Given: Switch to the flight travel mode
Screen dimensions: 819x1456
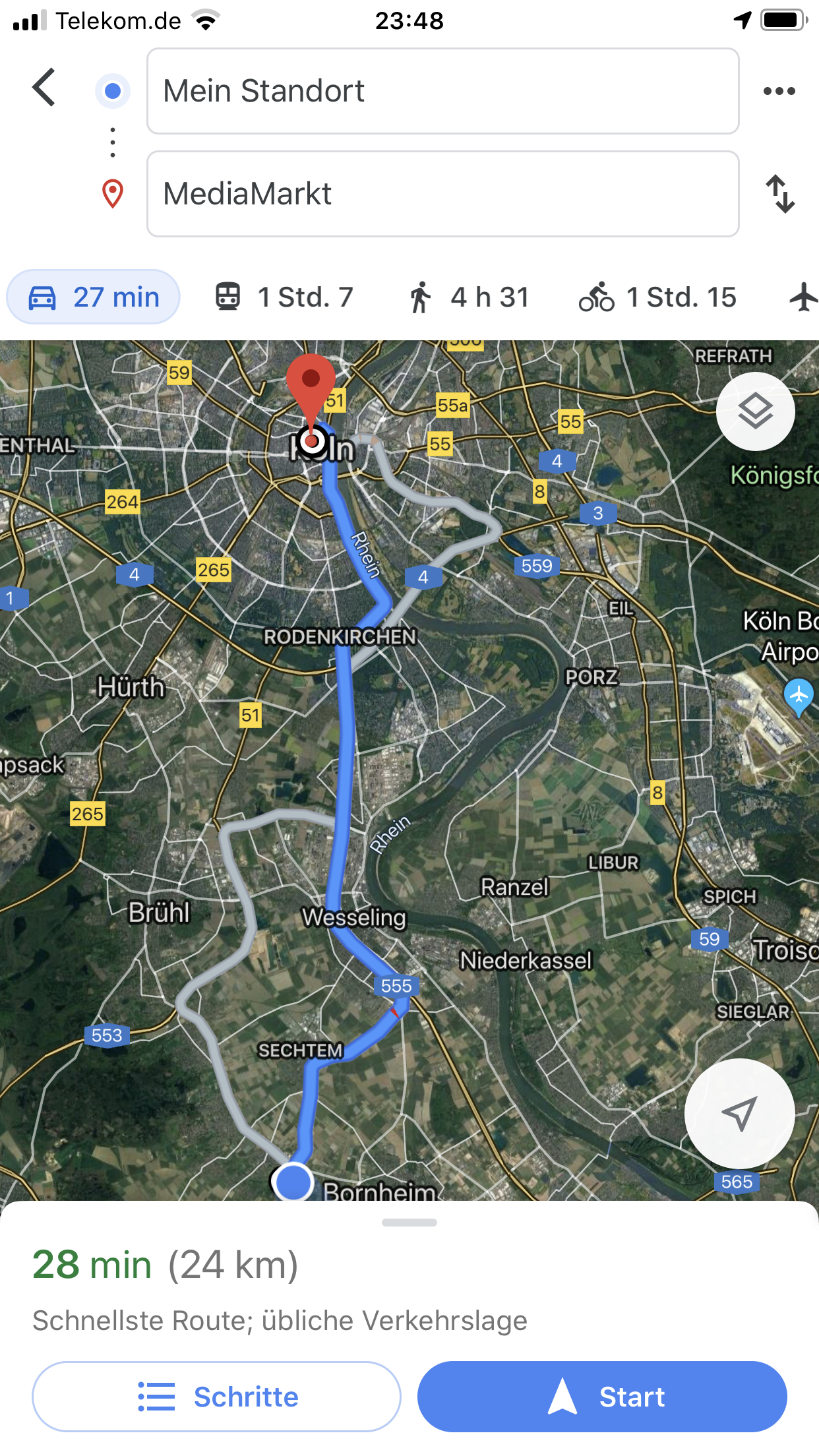Looking at the screenshot, I should tap(803, 297).
